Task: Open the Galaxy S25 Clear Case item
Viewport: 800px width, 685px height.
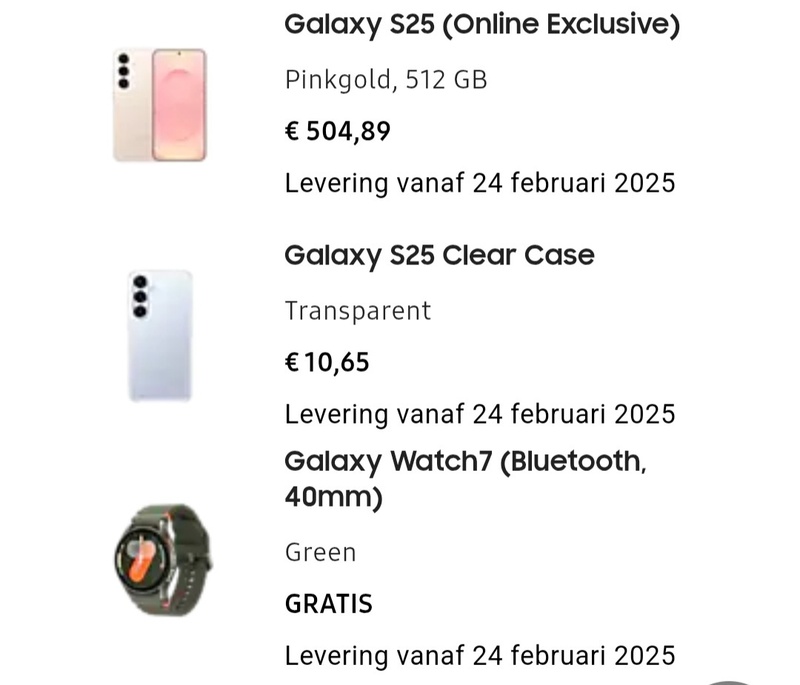Action: tap(439, 256)
